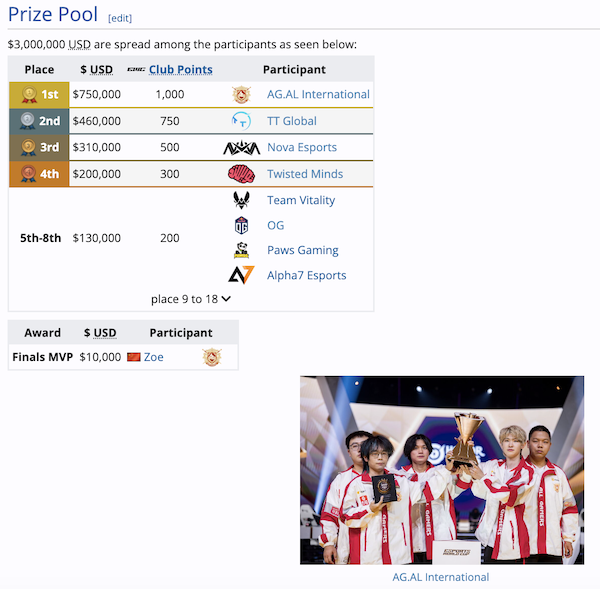600x589 pixels.
Task: Open the Club Points link
Action: [180, 70]
